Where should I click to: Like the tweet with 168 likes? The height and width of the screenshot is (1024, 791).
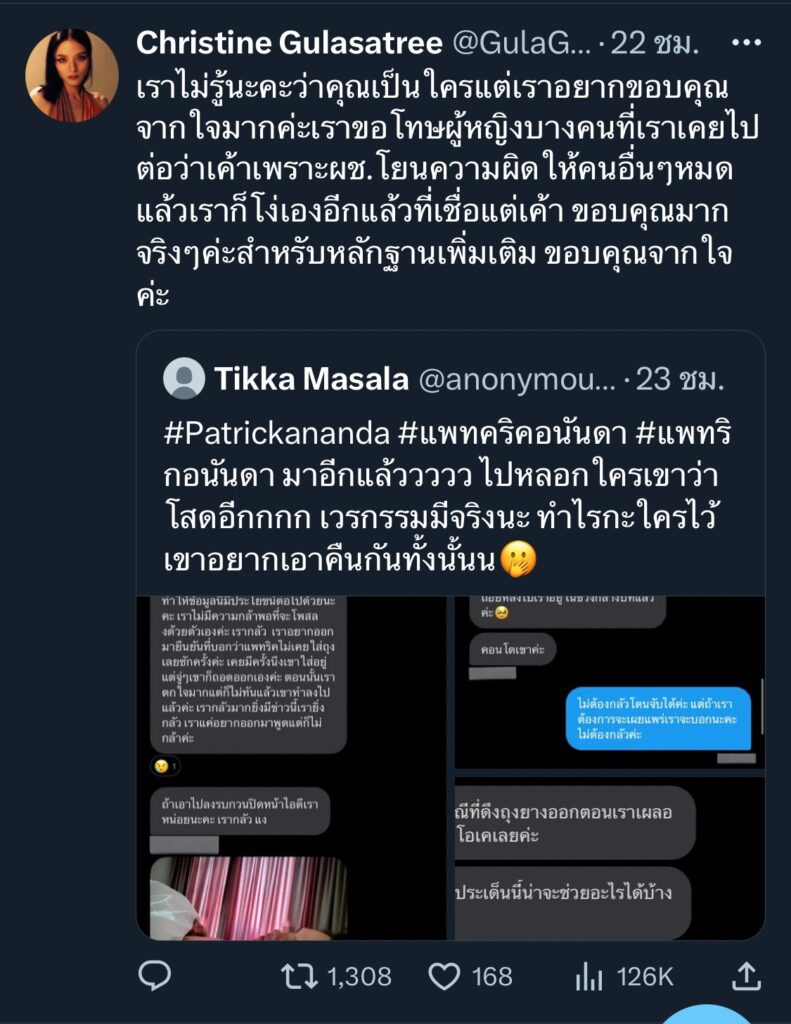(x=444, y=976)
